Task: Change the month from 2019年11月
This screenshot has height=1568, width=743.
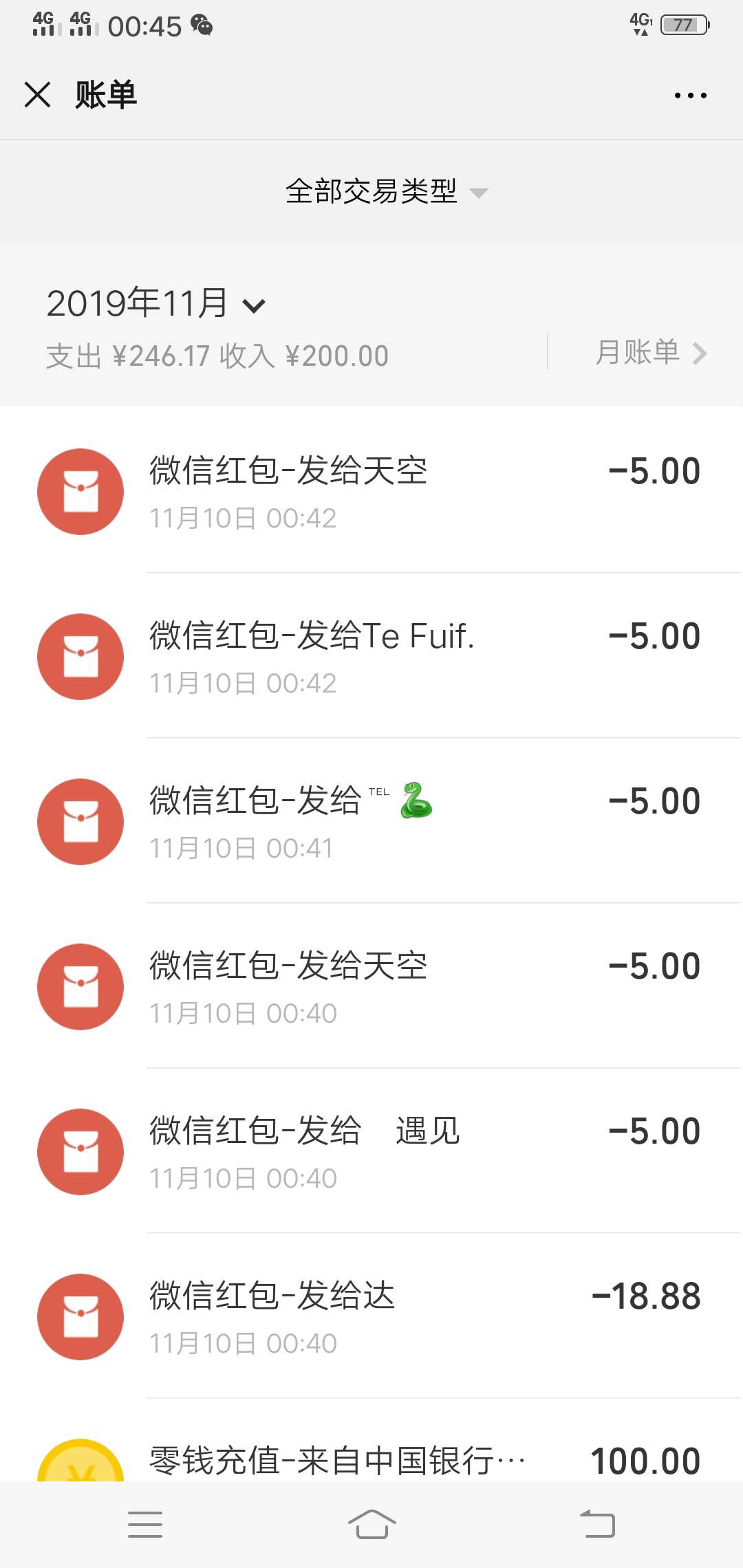Action: (156, 303)
